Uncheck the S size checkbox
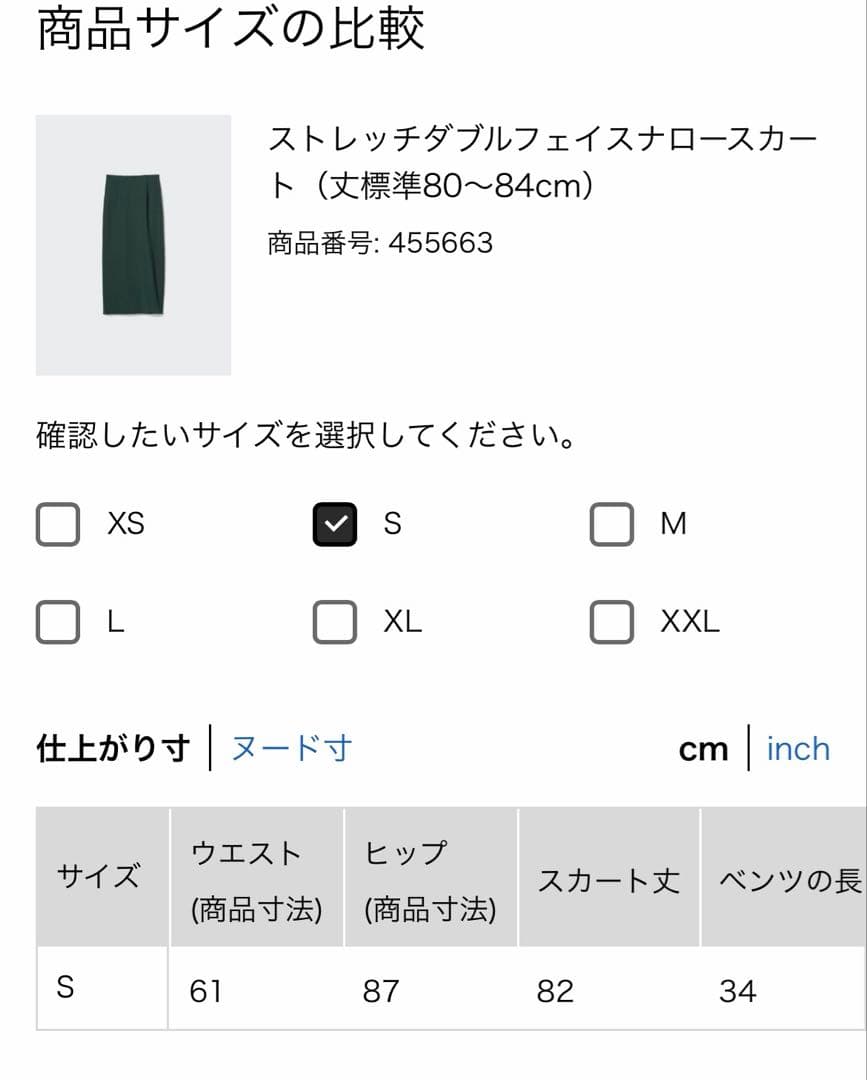This screenshot has width=867, height=1080. (x=335, y=524)
